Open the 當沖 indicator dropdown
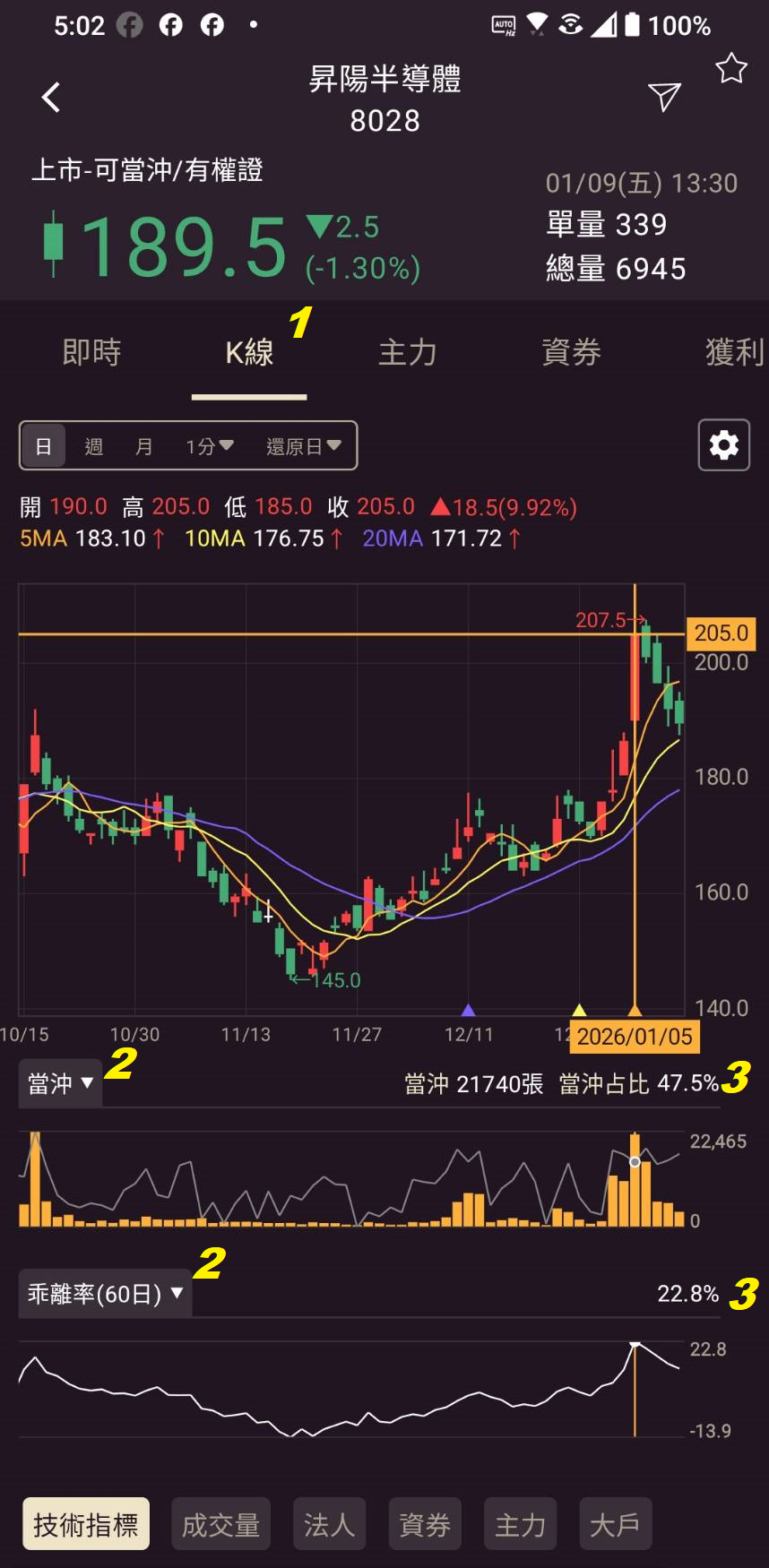769x1568 pixels. pyautogui.click(x=59, y=1083)
